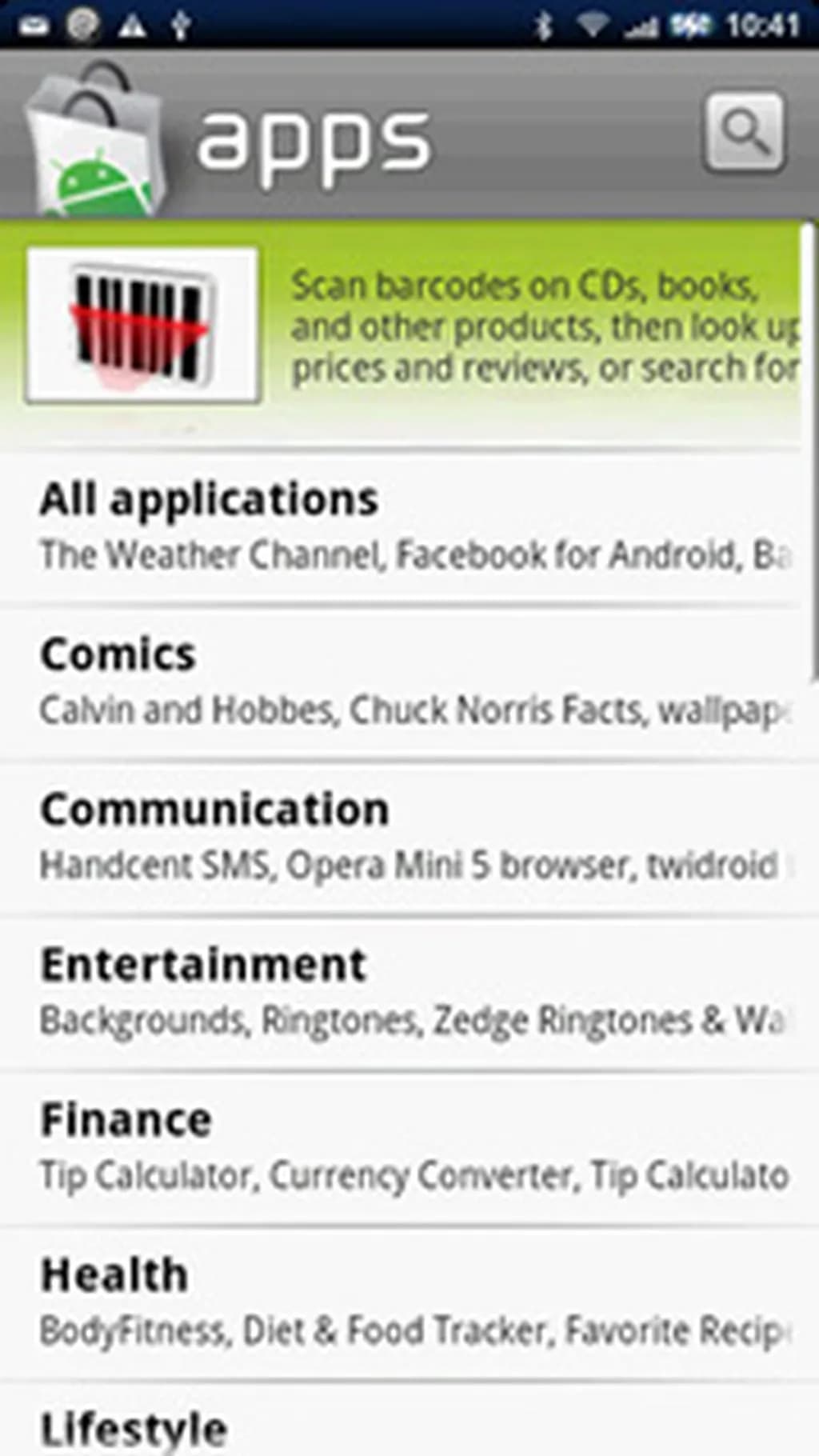
Task: View Entertainment apps
Action: click(x=400, y=991)
